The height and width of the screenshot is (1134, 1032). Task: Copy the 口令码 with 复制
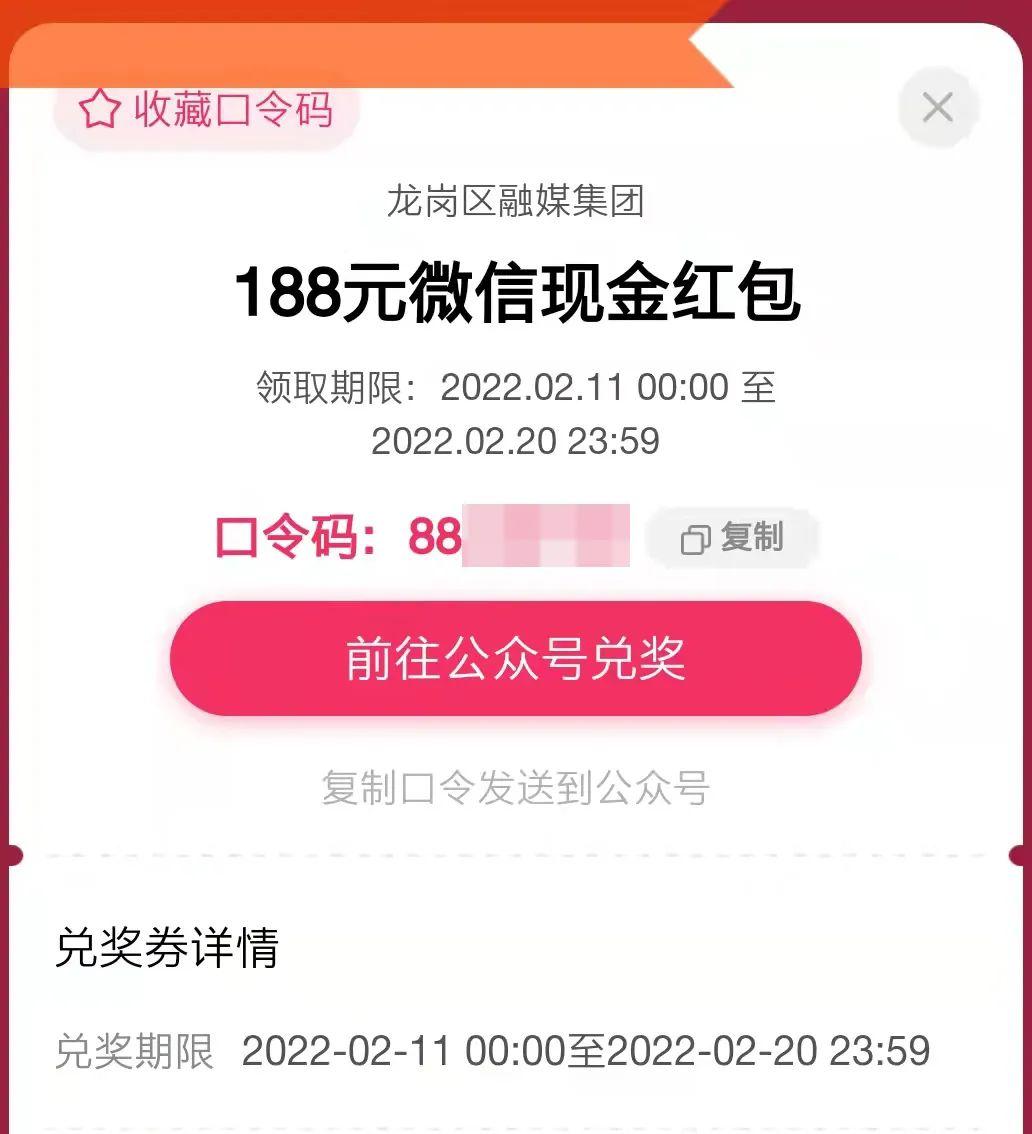point(733,538)
